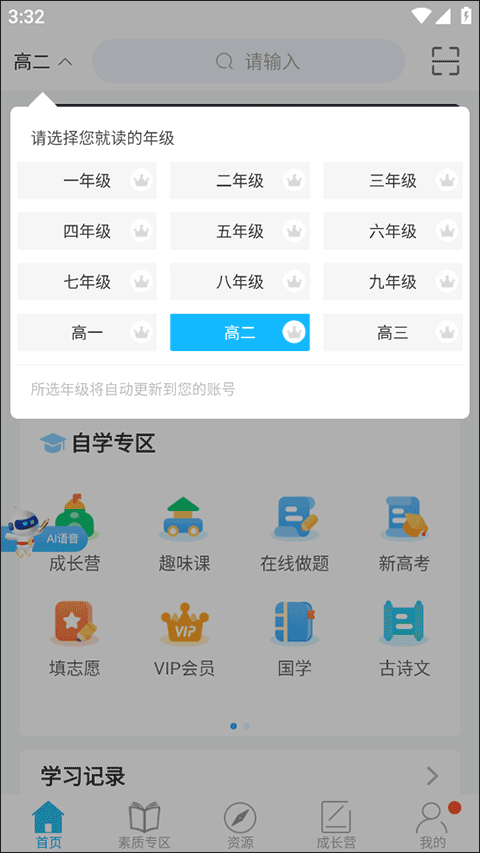Open the scan code icon

pyautogui.click(x=445, y=61)
